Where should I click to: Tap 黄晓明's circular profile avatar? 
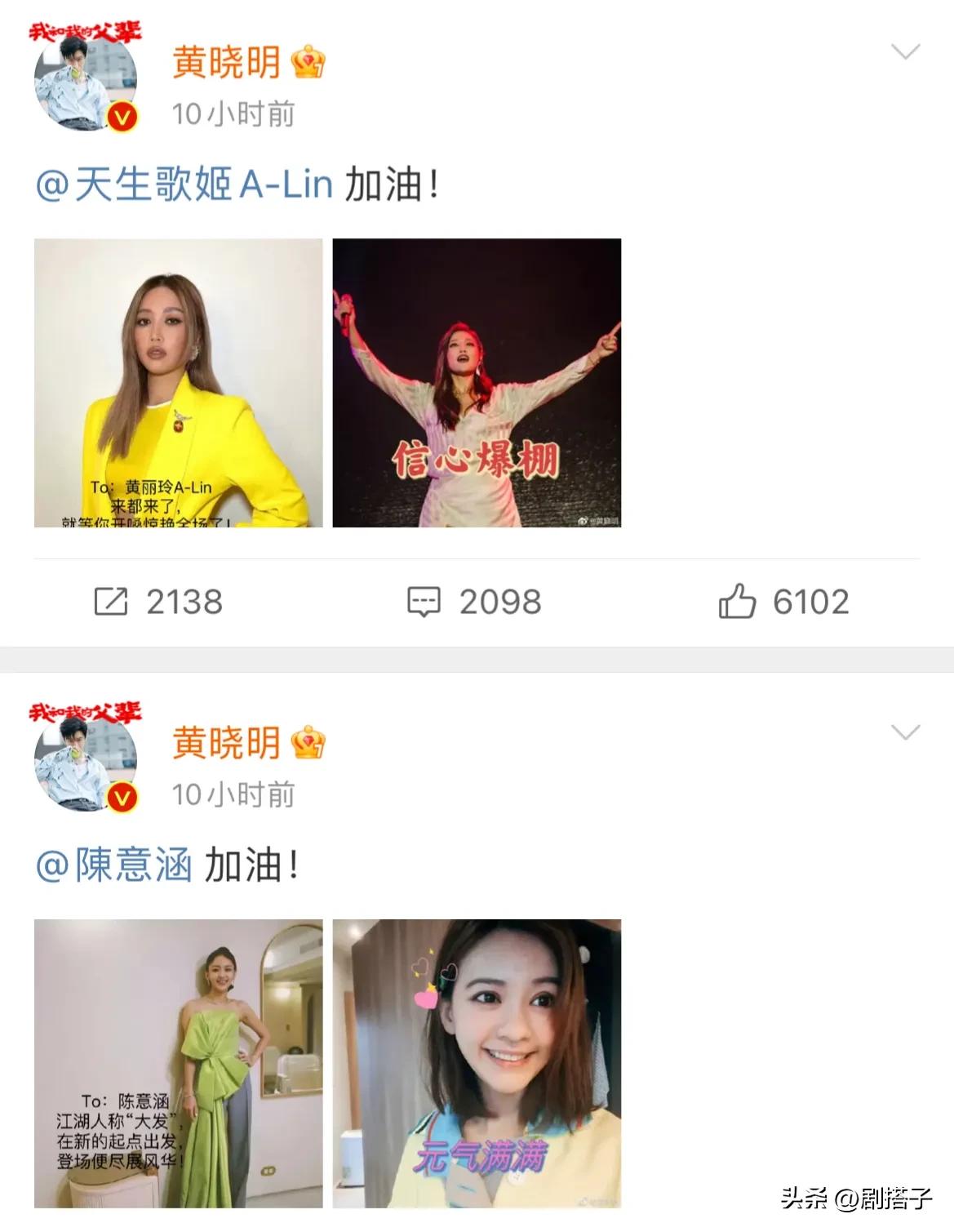click(x=84, y=82)
